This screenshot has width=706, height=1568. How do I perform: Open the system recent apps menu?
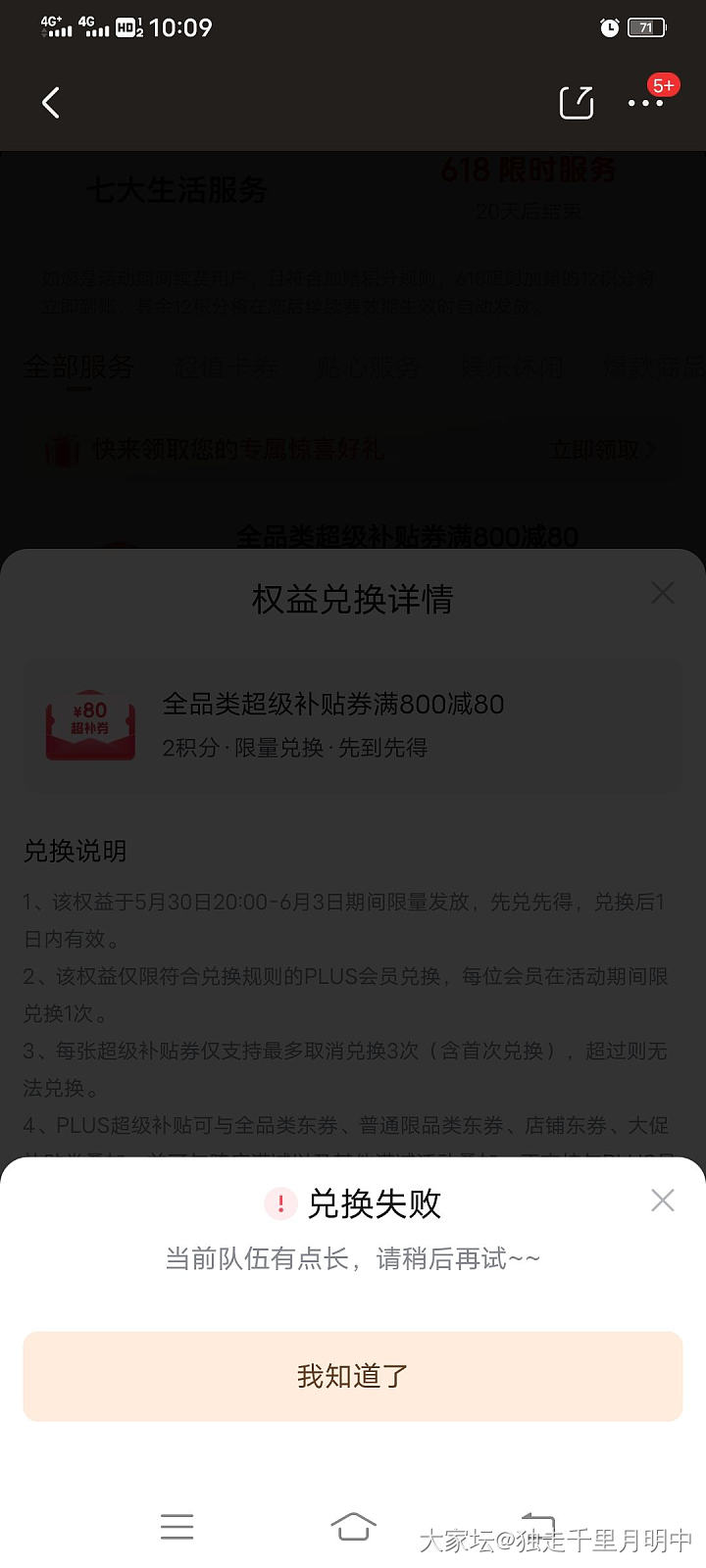(x=177, y=1526)
